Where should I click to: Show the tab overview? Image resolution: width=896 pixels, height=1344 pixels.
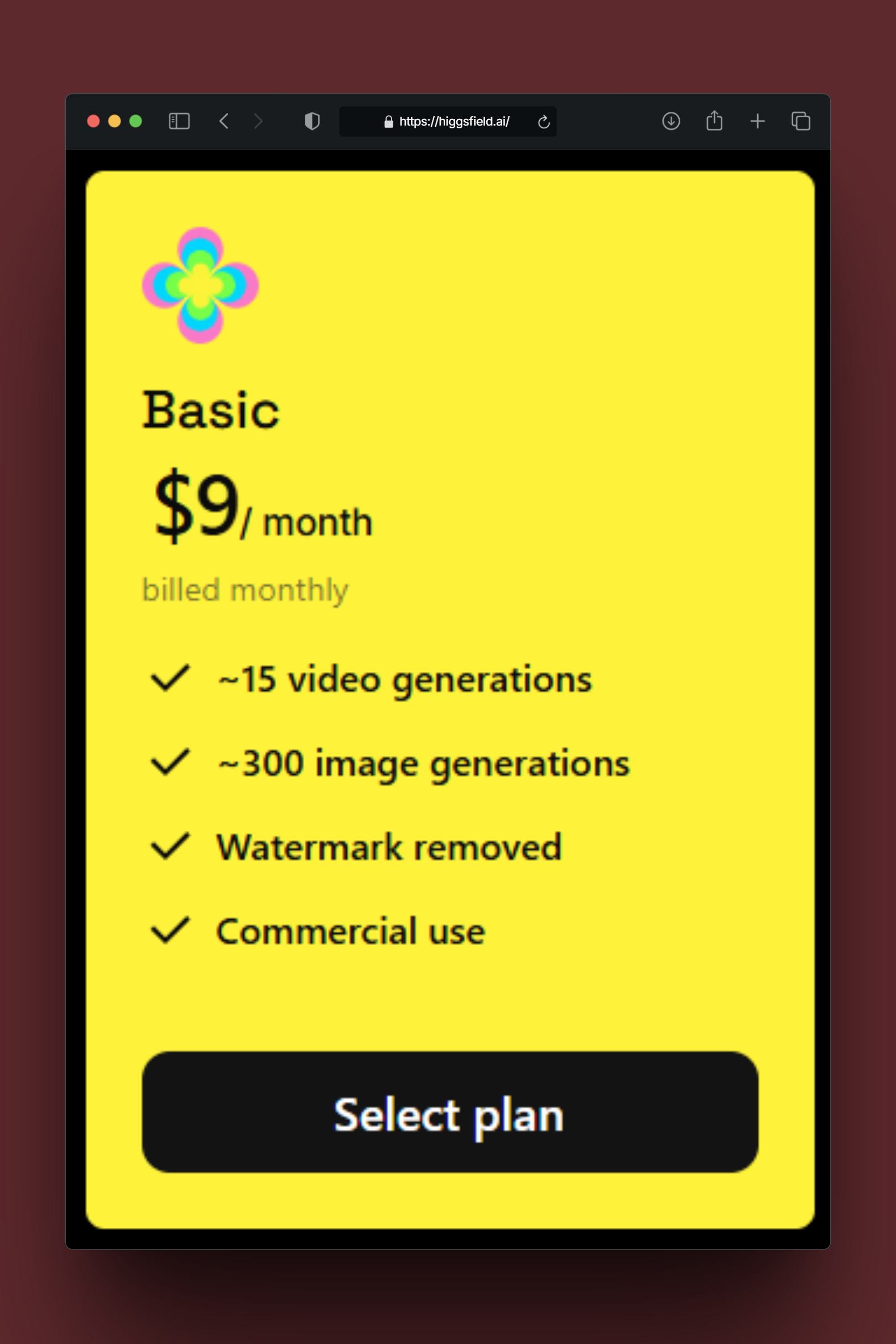click(800, 121)
